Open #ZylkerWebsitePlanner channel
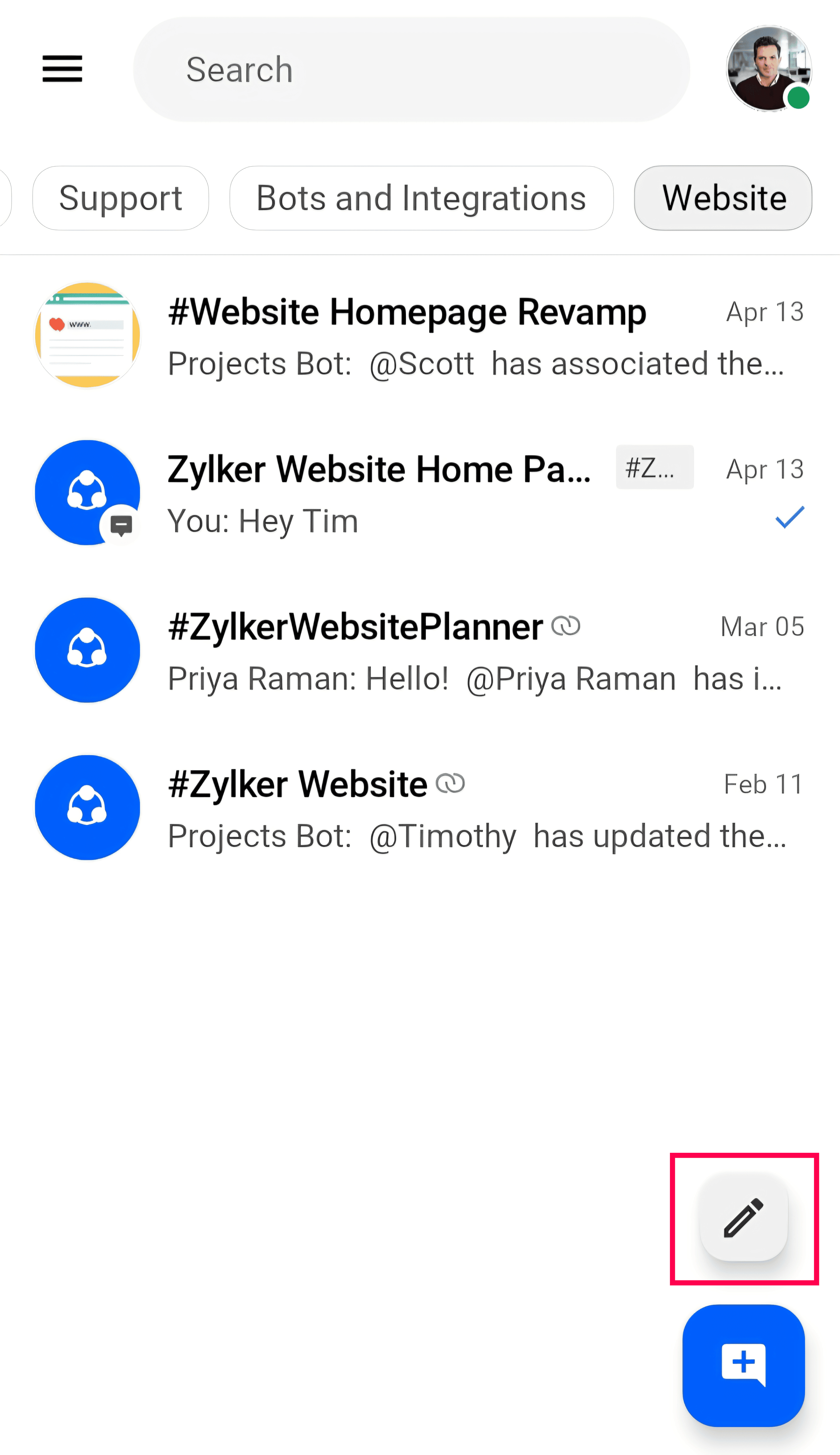The image size is (840, 1455). pyautogui.click(x=420, y=651)
